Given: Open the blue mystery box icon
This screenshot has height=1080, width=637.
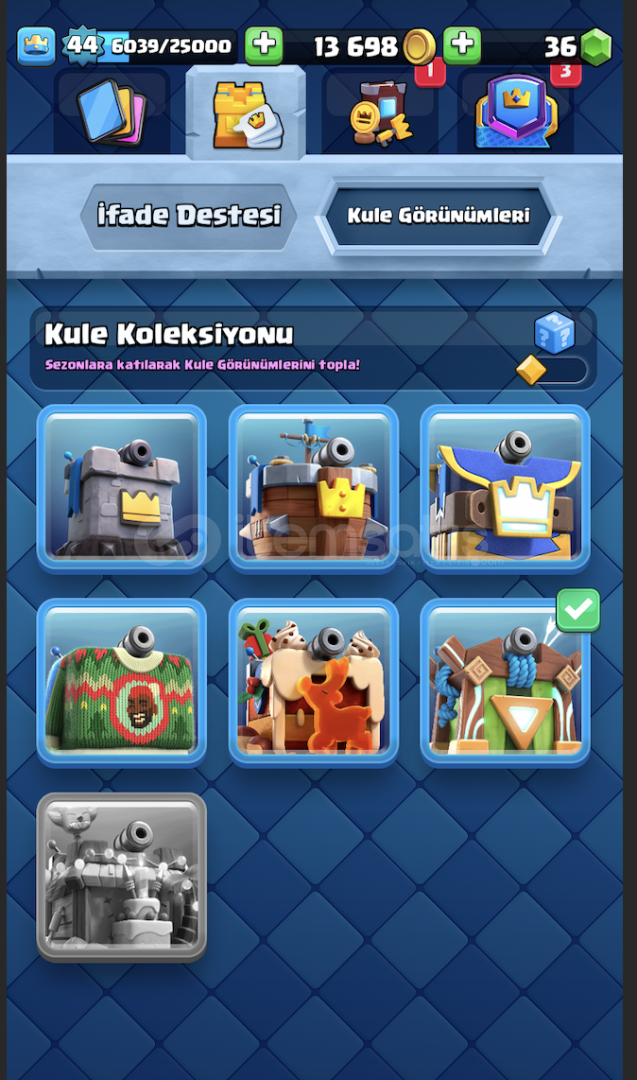Looking at the screenshot, I should (x=554, y=331).
